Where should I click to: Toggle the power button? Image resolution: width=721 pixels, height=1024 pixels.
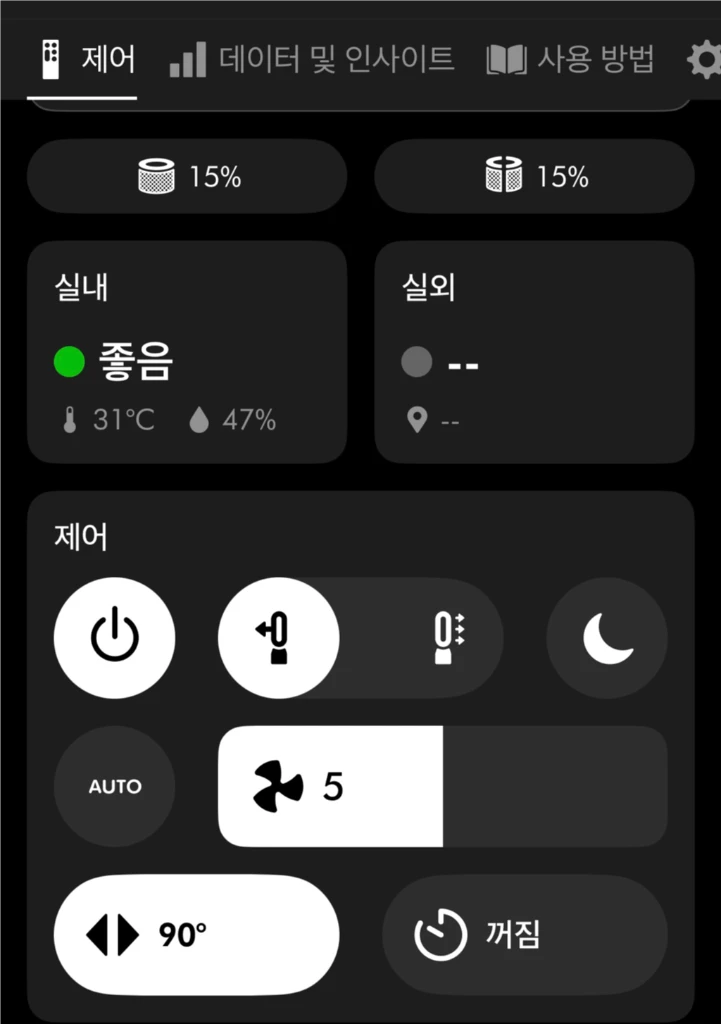click(x=114, y=637)
